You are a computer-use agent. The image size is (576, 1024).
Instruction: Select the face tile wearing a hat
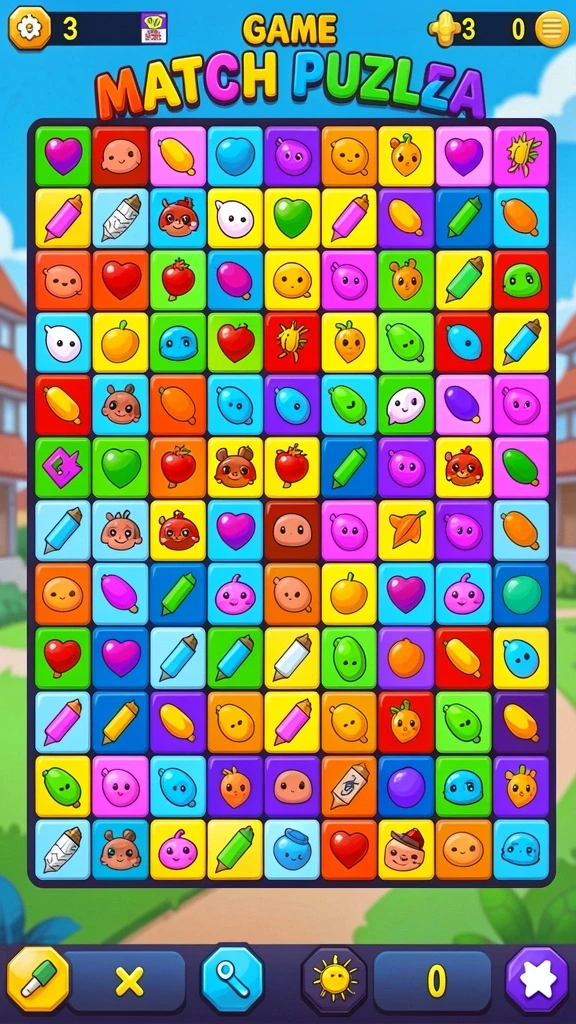coord(406,850)
